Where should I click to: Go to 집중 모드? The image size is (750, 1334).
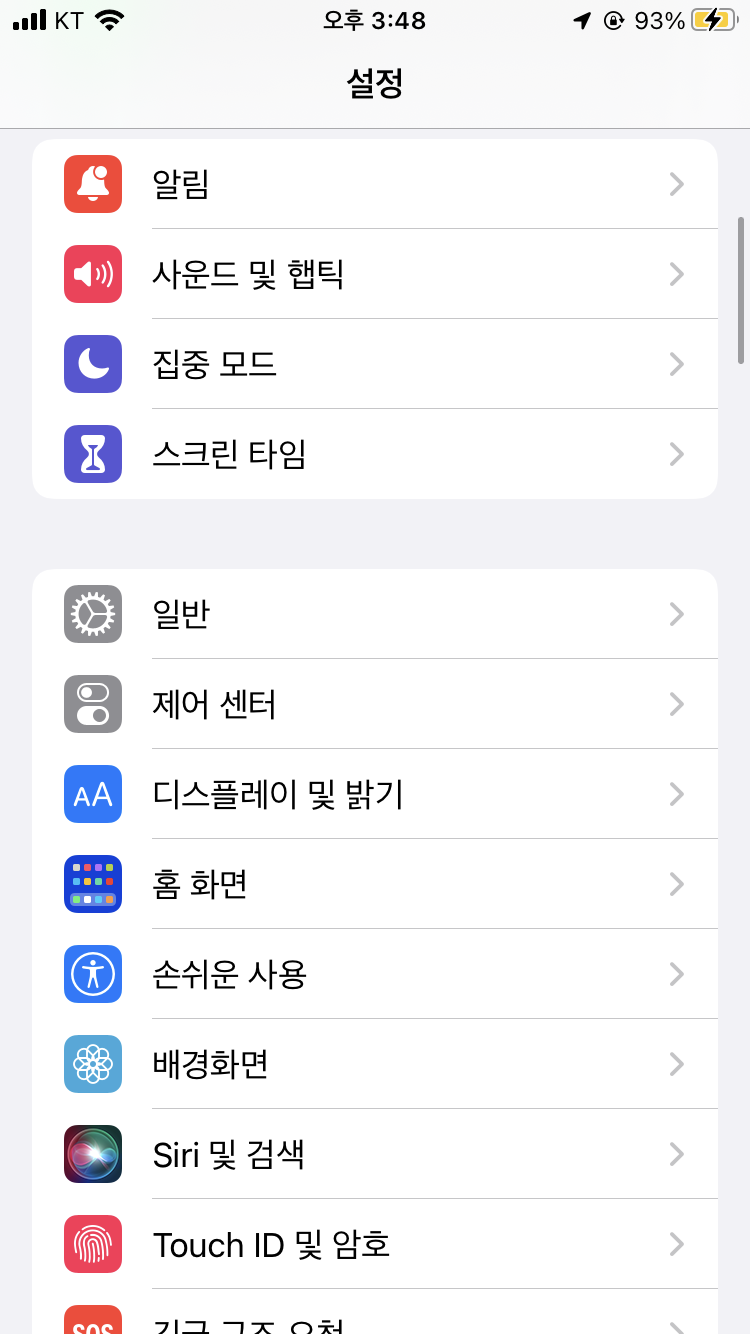[375, 364]
